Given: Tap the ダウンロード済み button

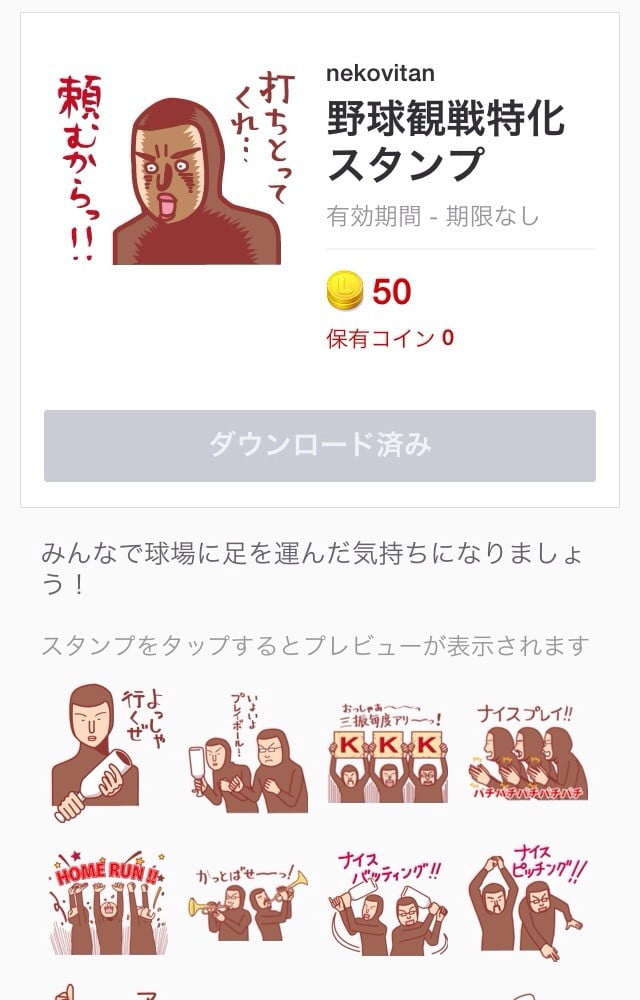Looking at the screenshot, I should 319,446.
